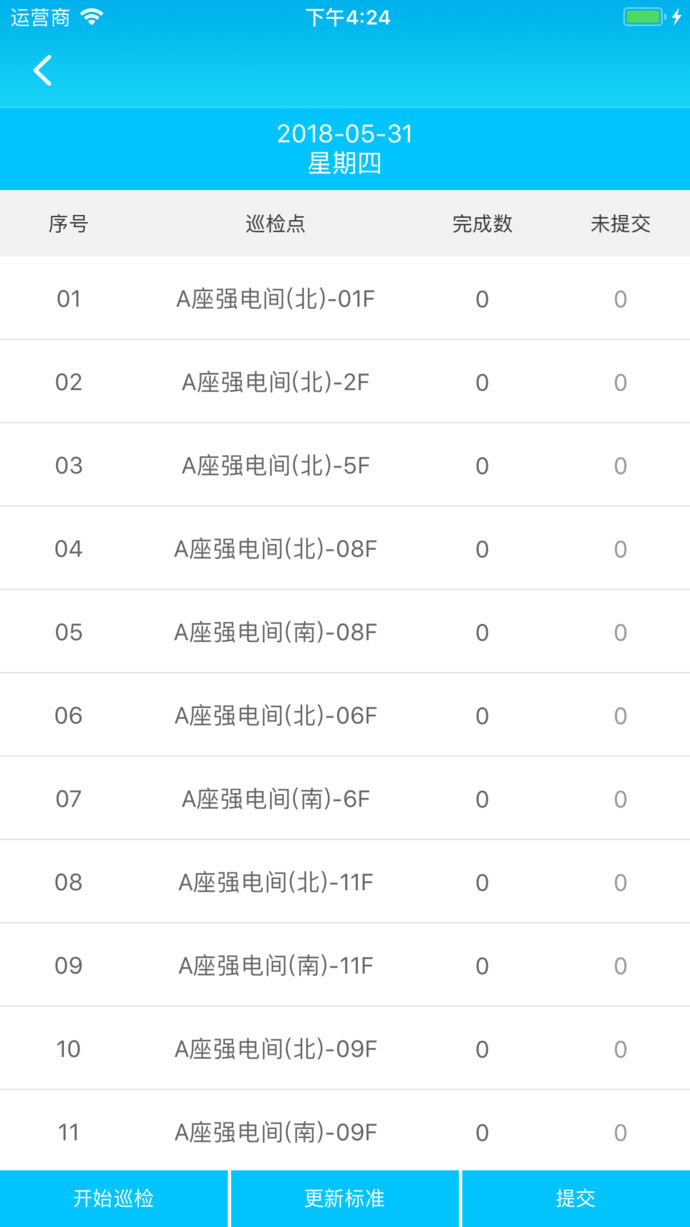Choose inspection point A座强电间(北)-08F
Screen dimensions: 690x1227
point(275,549)
